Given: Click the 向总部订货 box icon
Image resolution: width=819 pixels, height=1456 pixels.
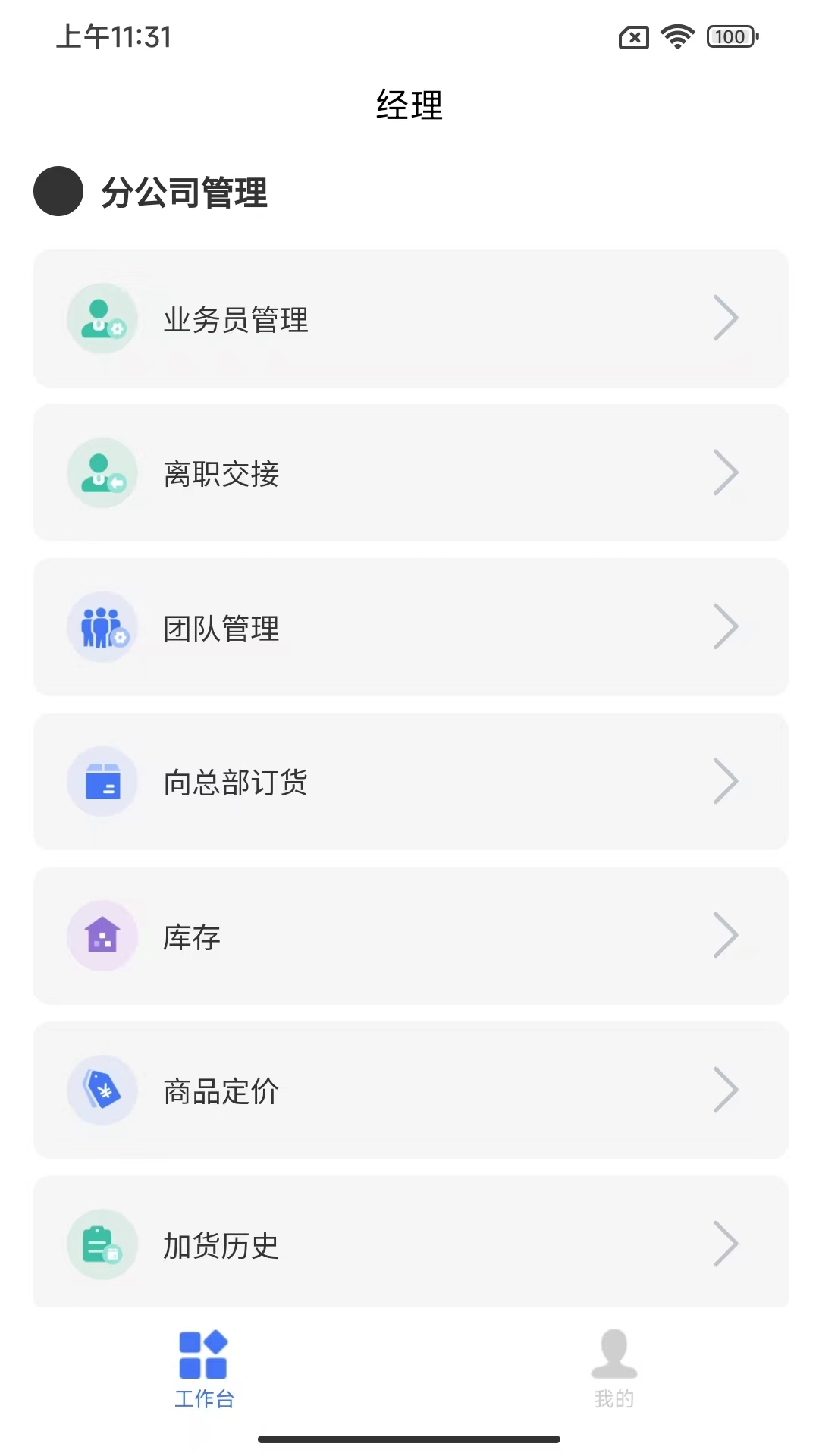Looking at the screenshot, I should tap(102, 781).
